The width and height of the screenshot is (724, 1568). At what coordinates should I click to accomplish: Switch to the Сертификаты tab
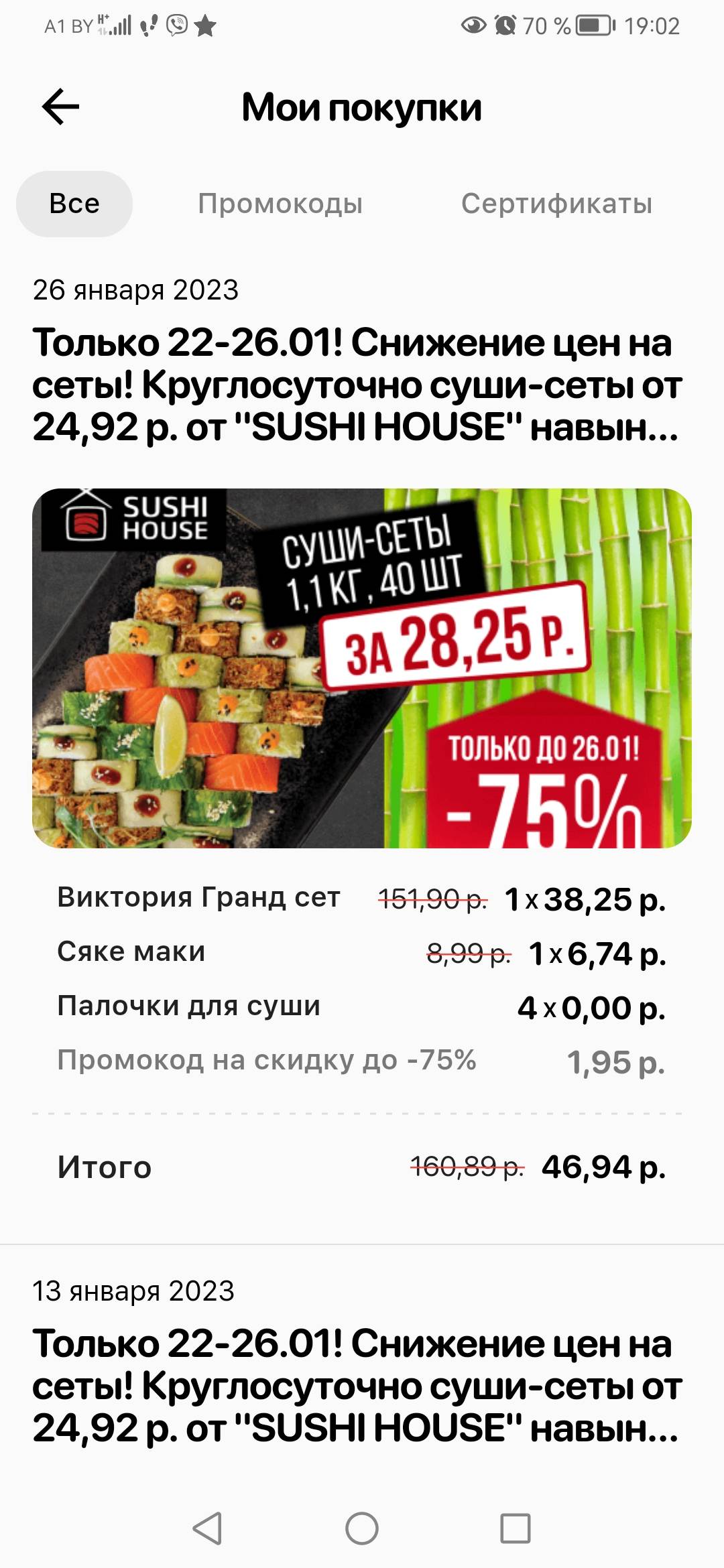556,204
